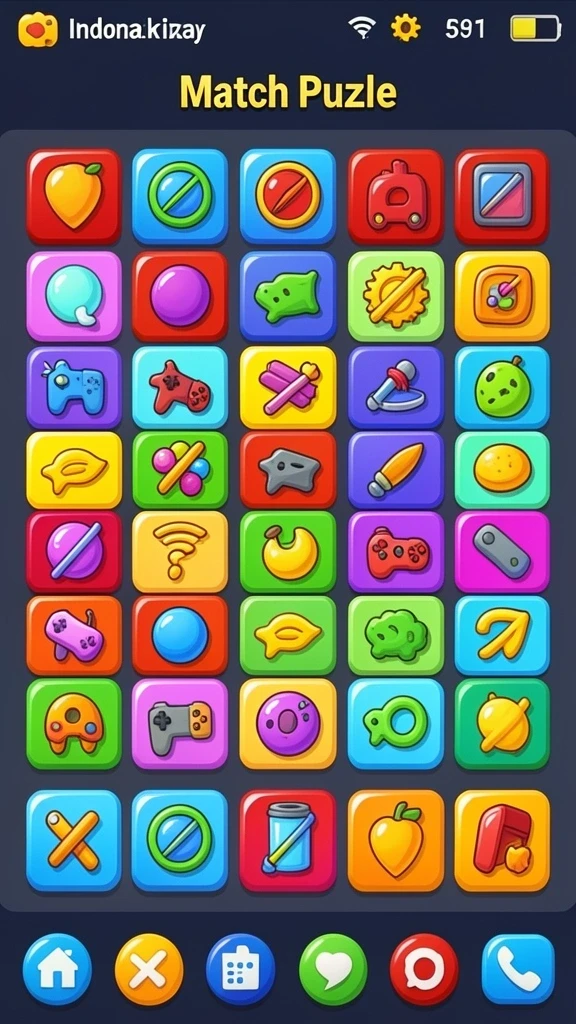The height and width of the screenshot is (1024, 576).
Task: Go to the home button
Action: [57, 969]
